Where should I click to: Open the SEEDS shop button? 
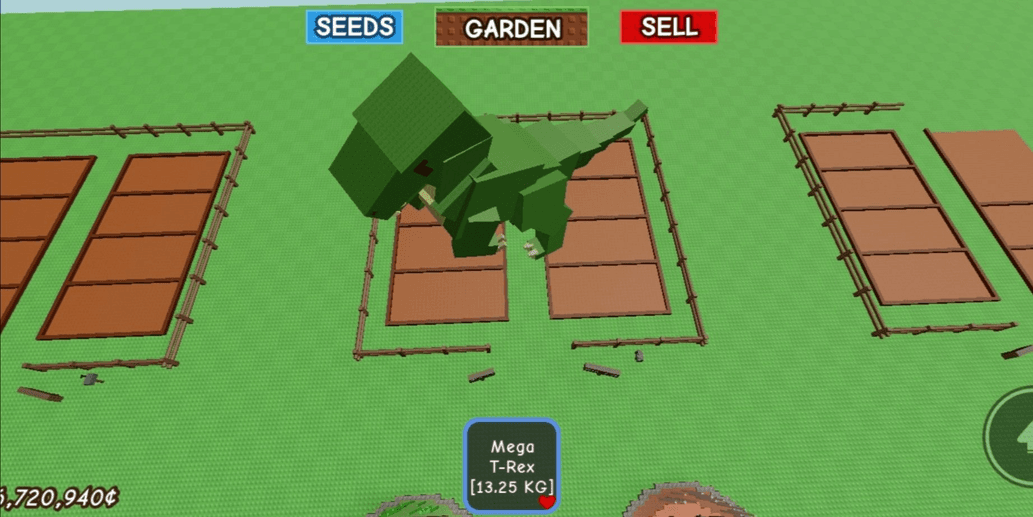[x=354, y=27]
